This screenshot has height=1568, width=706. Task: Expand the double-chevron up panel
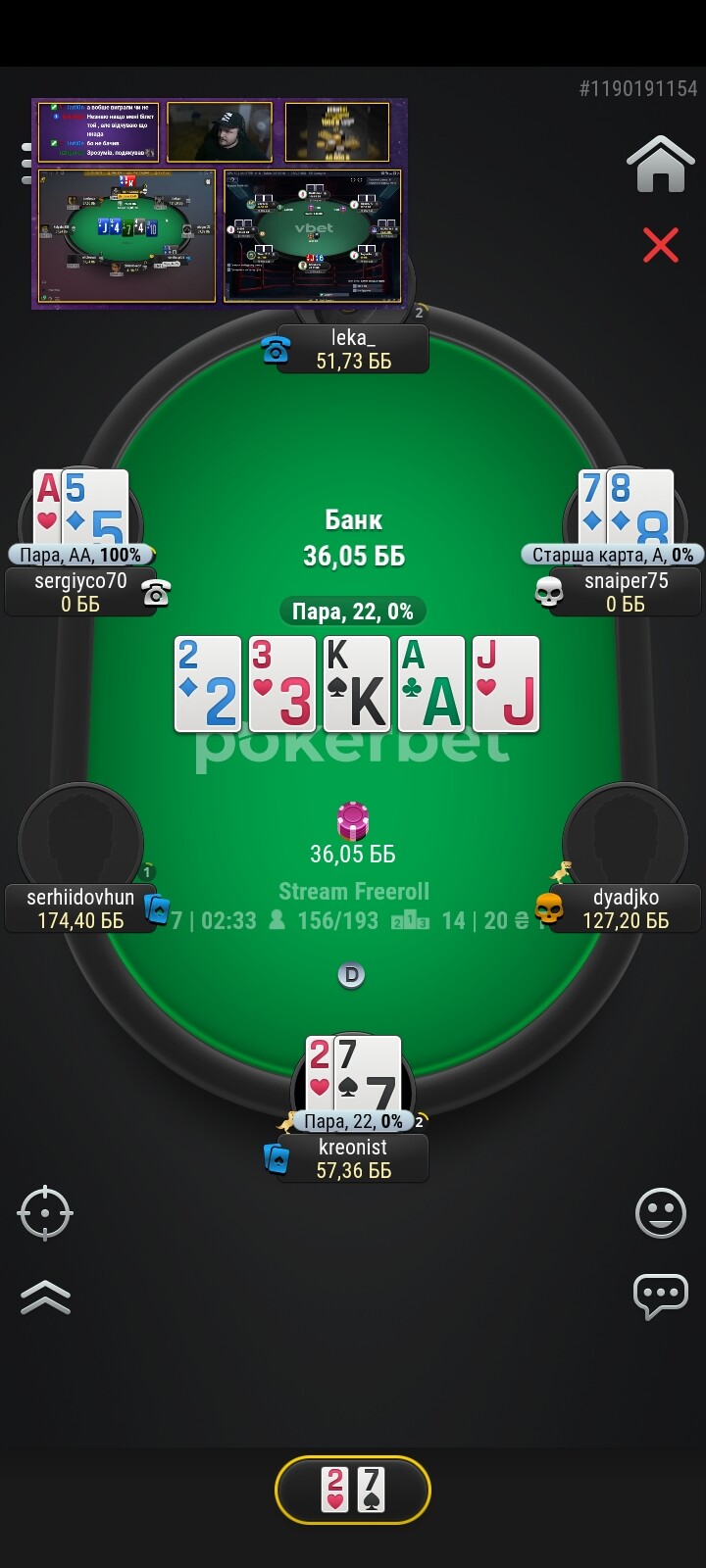[45, 1297]
